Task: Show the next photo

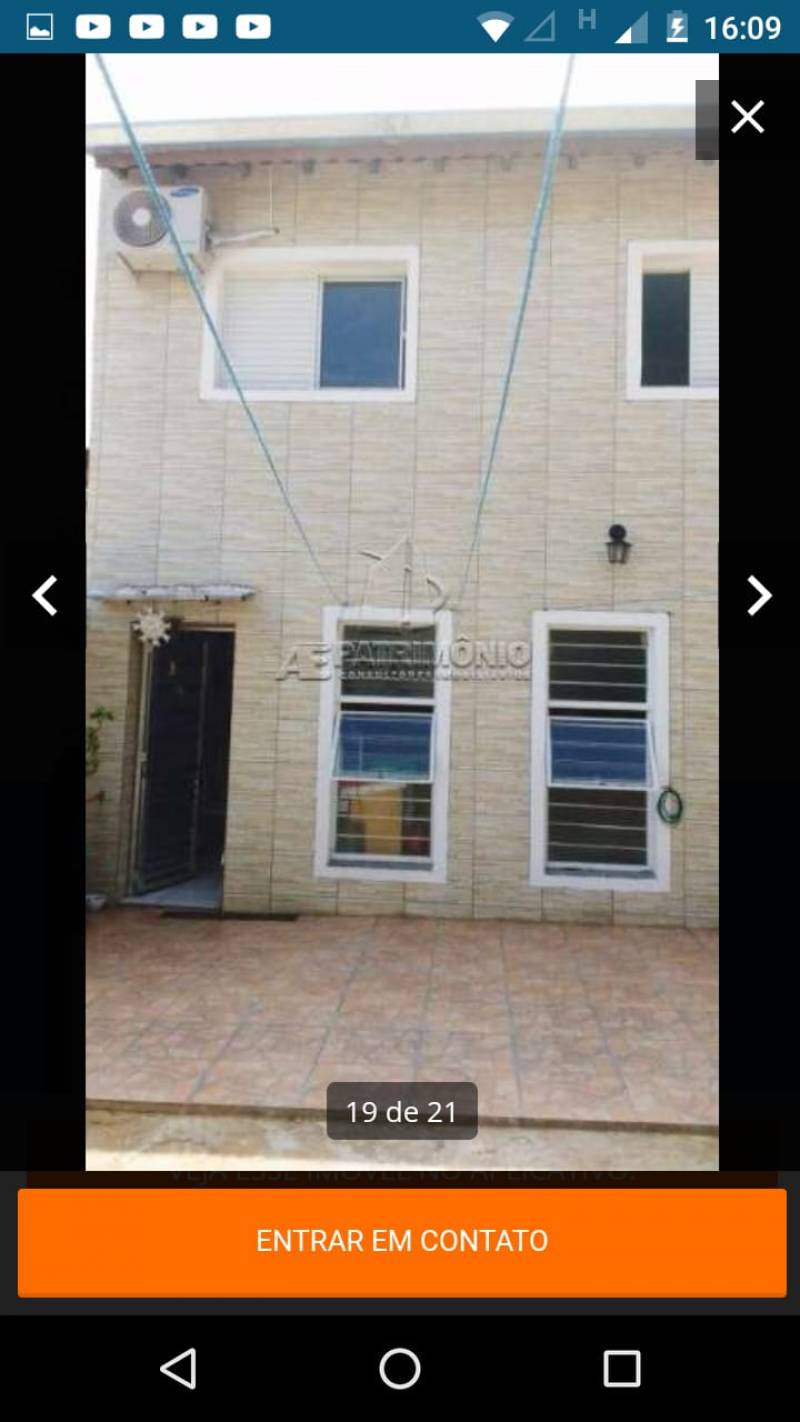Action: [759, 595]
